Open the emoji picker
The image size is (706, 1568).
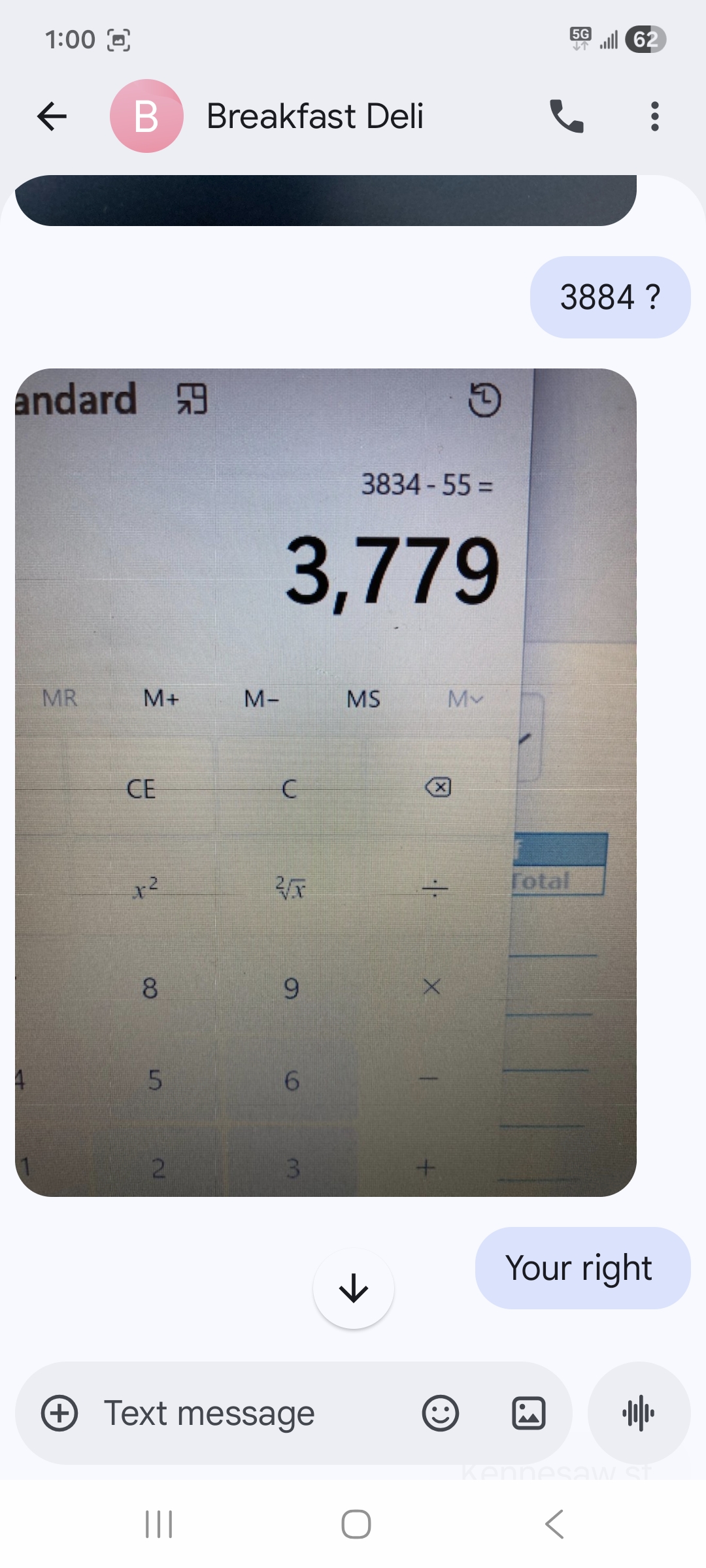(440, 1413)
